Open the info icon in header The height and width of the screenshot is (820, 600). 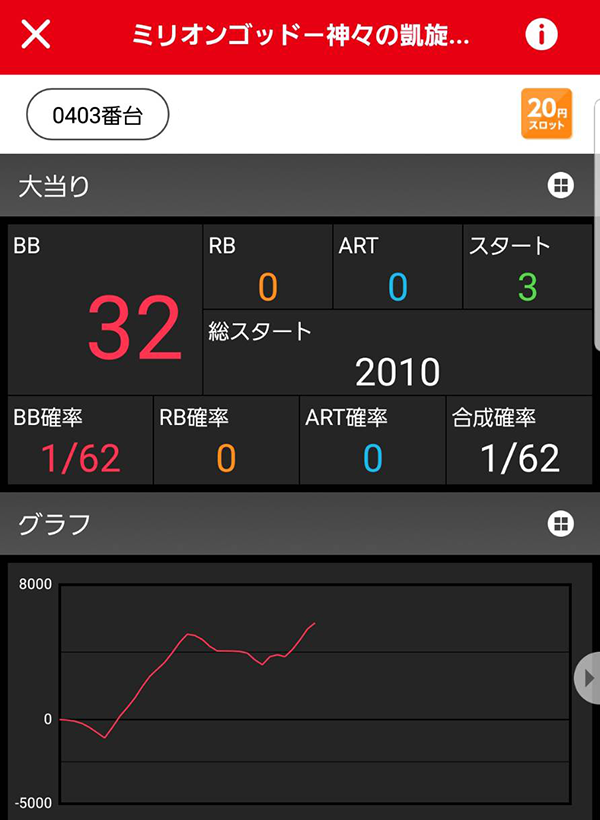pyautogui.click(x=541, y=35)
